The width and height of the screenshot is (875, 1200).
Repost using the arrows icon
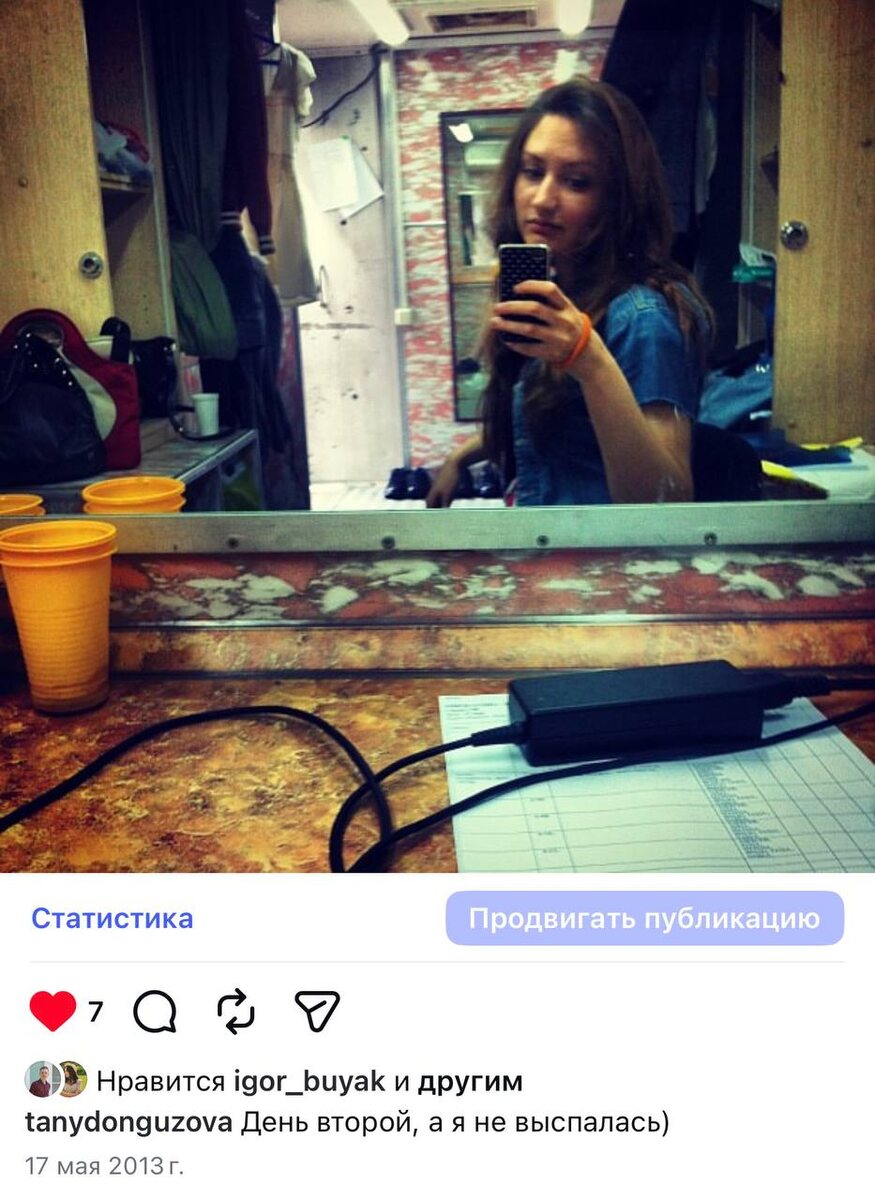coord(236,1011)
